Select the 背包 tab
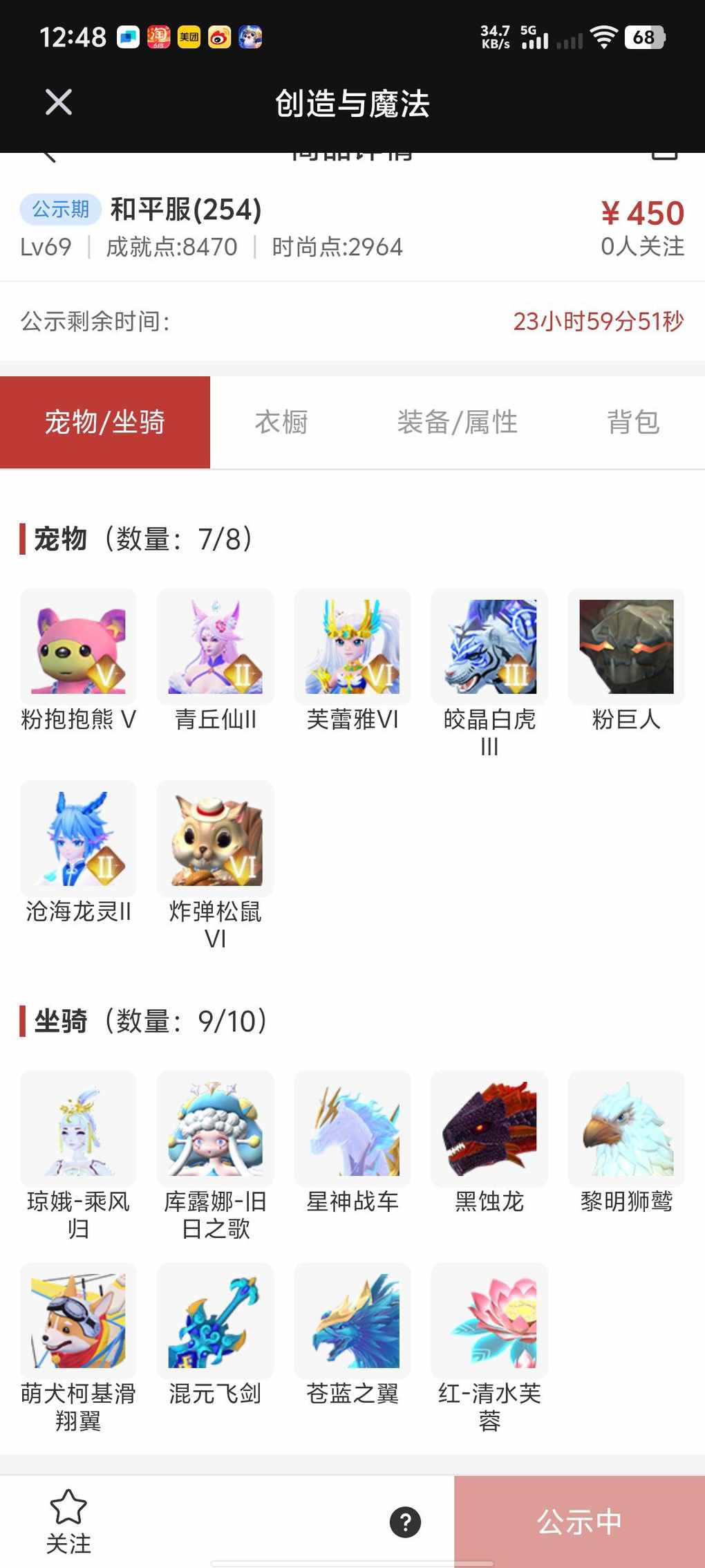This screenshot has width=705, height=1568. (632, 422)
